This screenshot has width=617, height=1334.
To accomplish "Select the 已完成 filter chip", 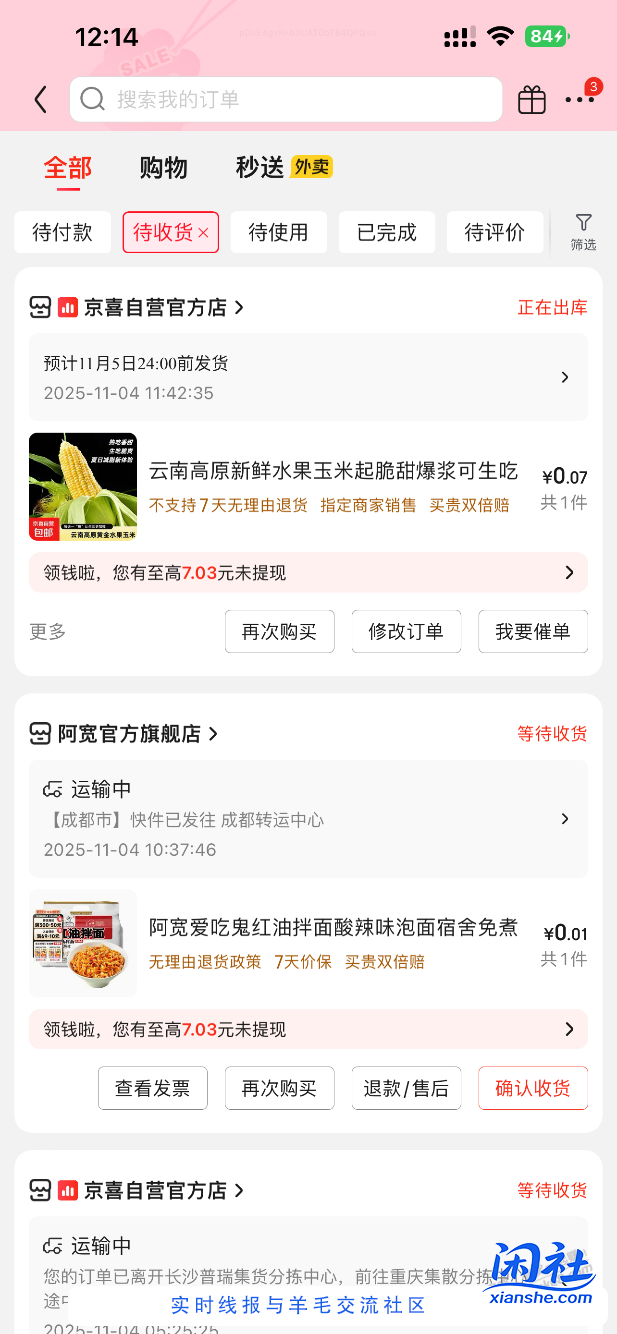I will click(386, 232).
